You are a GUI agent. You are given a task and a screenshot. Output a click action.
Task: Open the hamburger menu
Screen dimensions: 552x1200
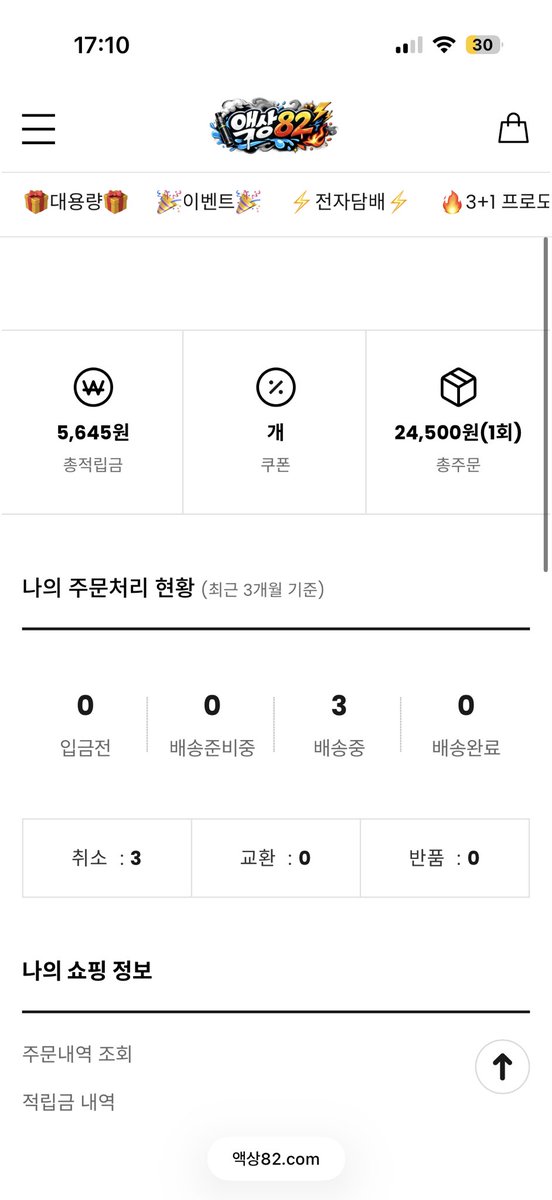39,128
